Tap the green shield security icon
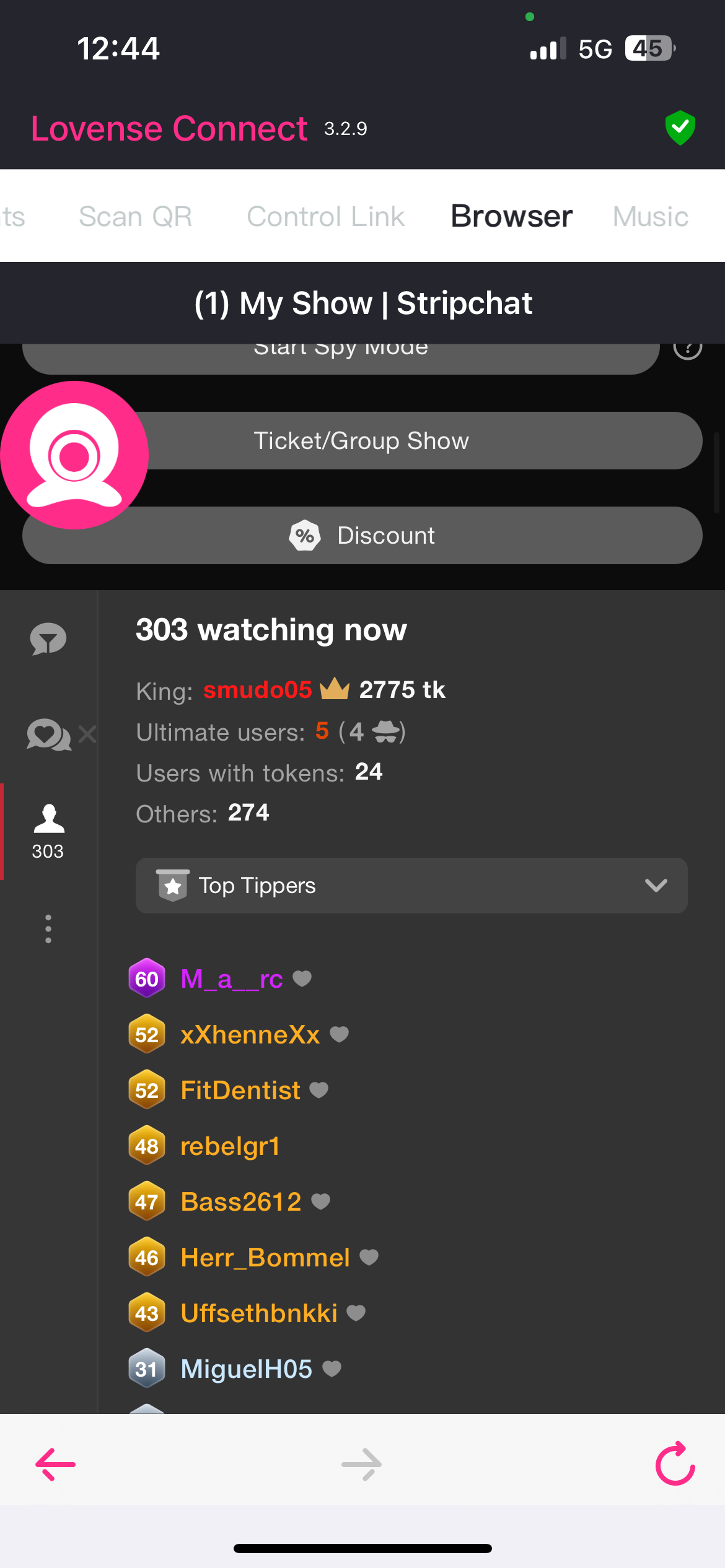Image resolution: width=725 pixels, height=1568 pixels. click(x=680, y=128)
